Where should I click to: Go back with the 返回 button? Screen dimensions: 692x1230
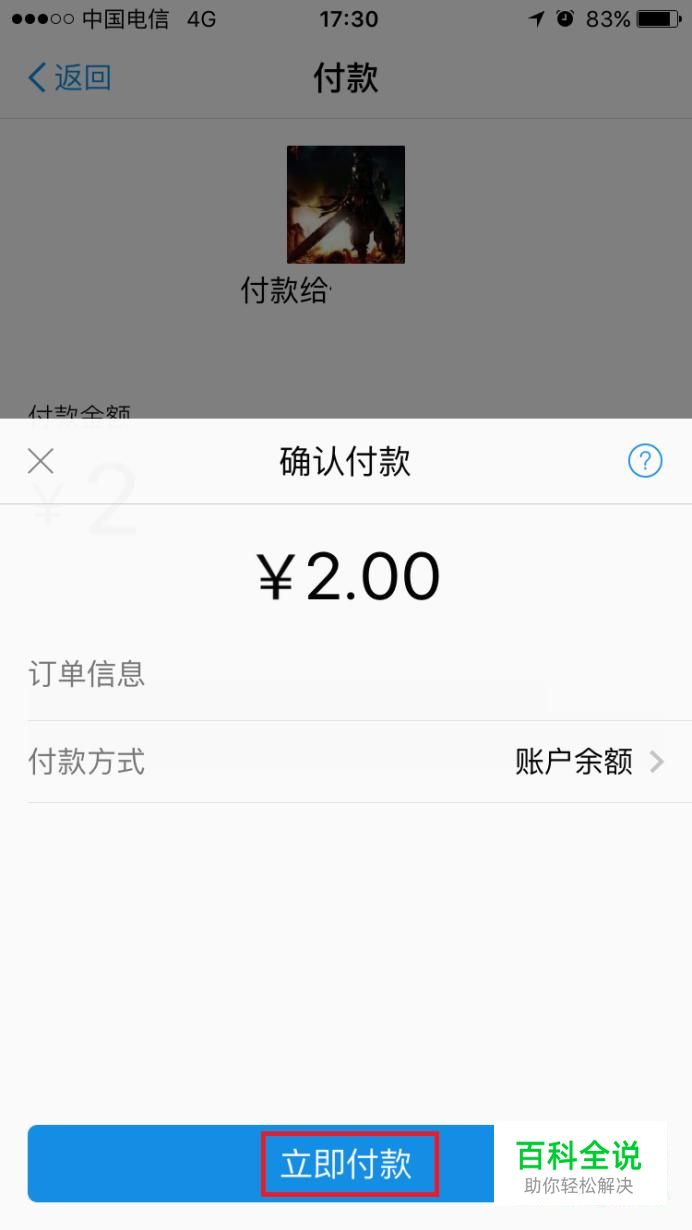click(x=69, y=78)
